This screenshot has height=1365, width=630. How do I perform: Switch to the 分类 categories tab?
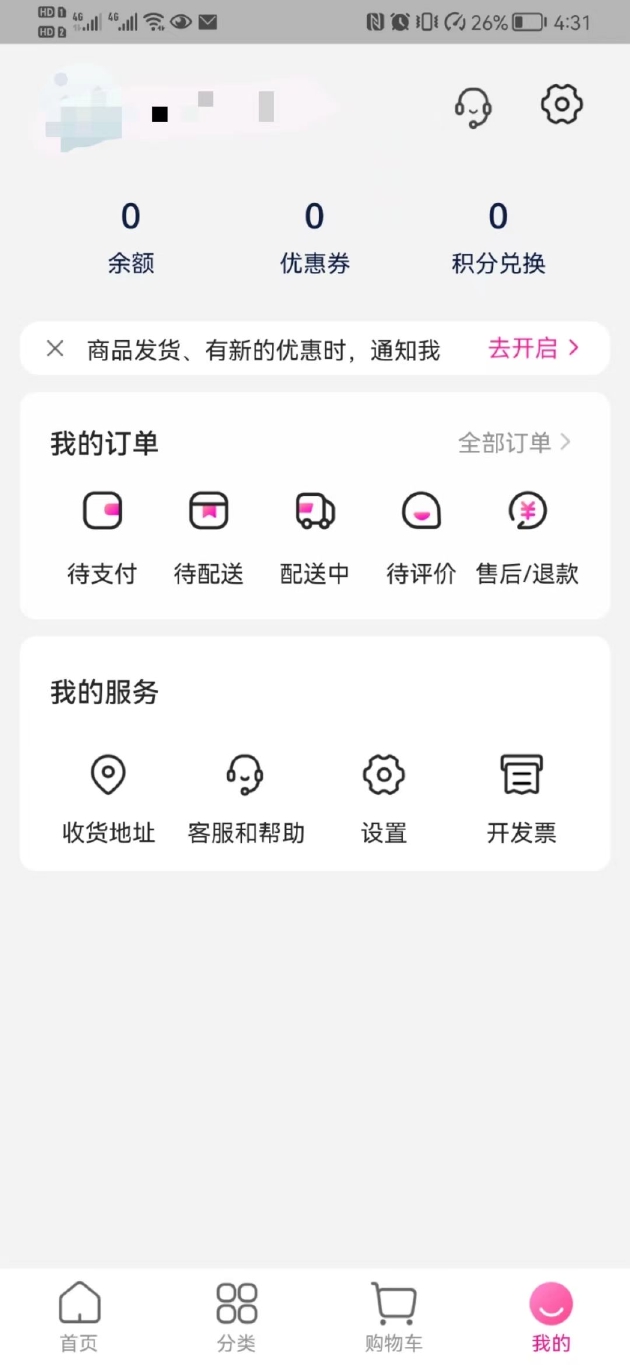[x=237, y=1316]
